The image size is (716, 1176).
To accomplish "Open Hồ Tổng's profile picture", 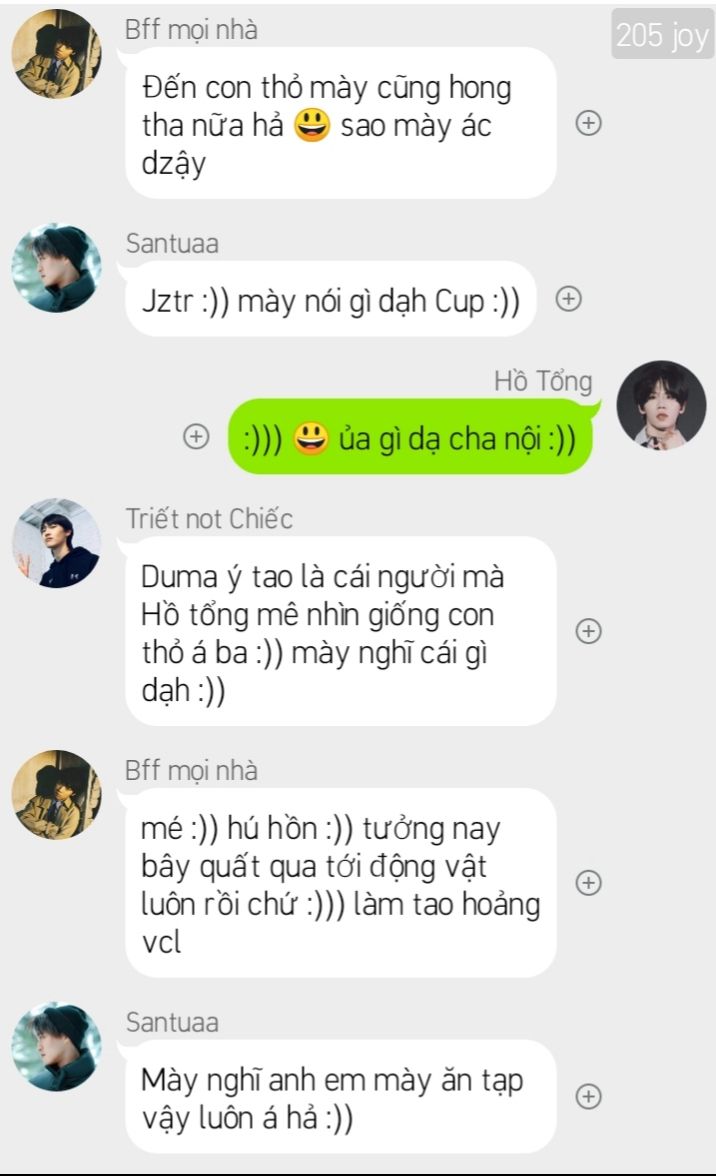I will pyautogui.click(x=661, y=406).
